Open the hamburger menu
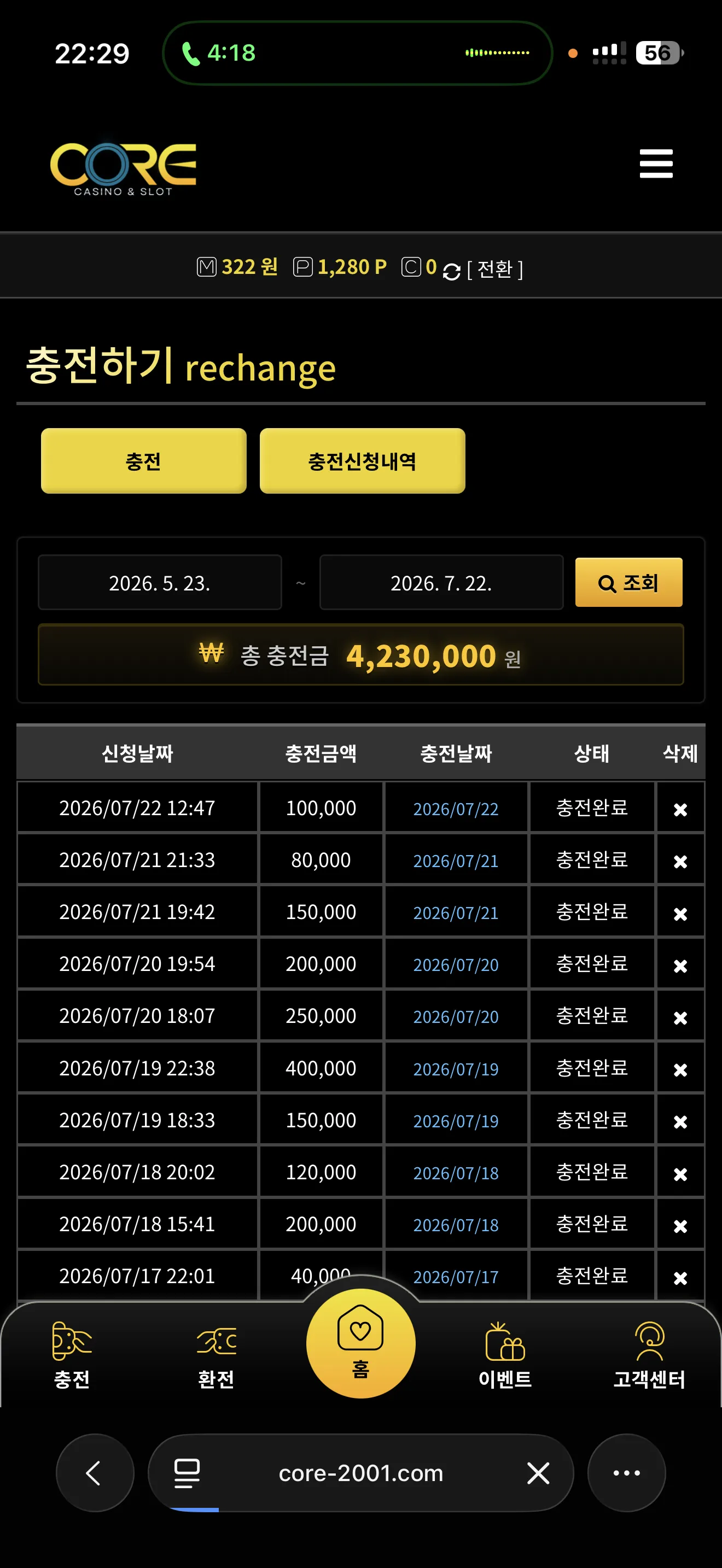 point(656,163)
